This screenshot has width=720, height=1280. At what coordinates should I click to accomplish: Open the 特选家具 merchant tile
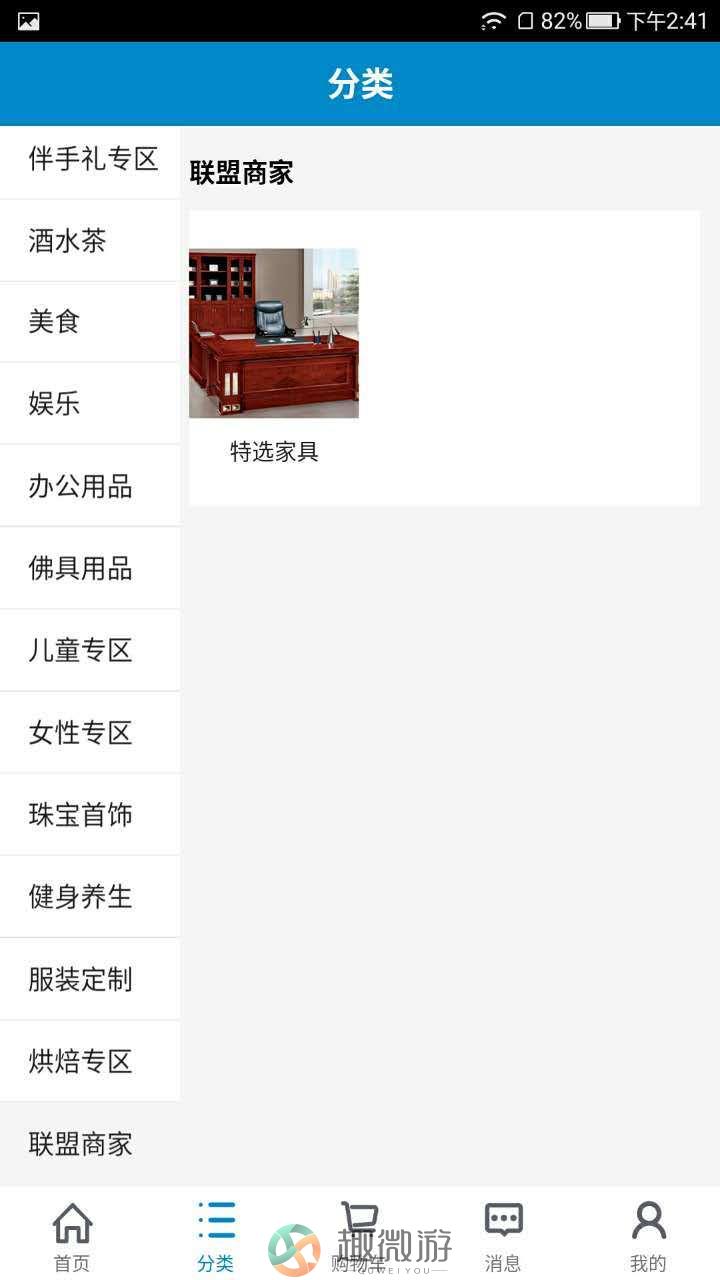pos(274,355)
